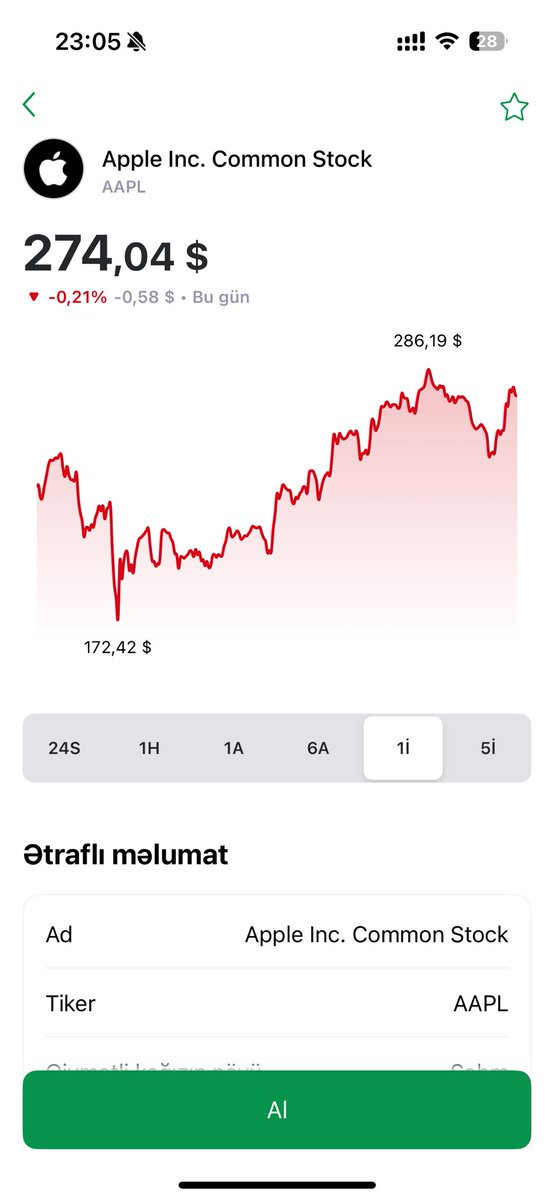Tap the green Al buy button
This screenshot has width=554, height=1200.
pyautogui.click(x=277, y=1110)
